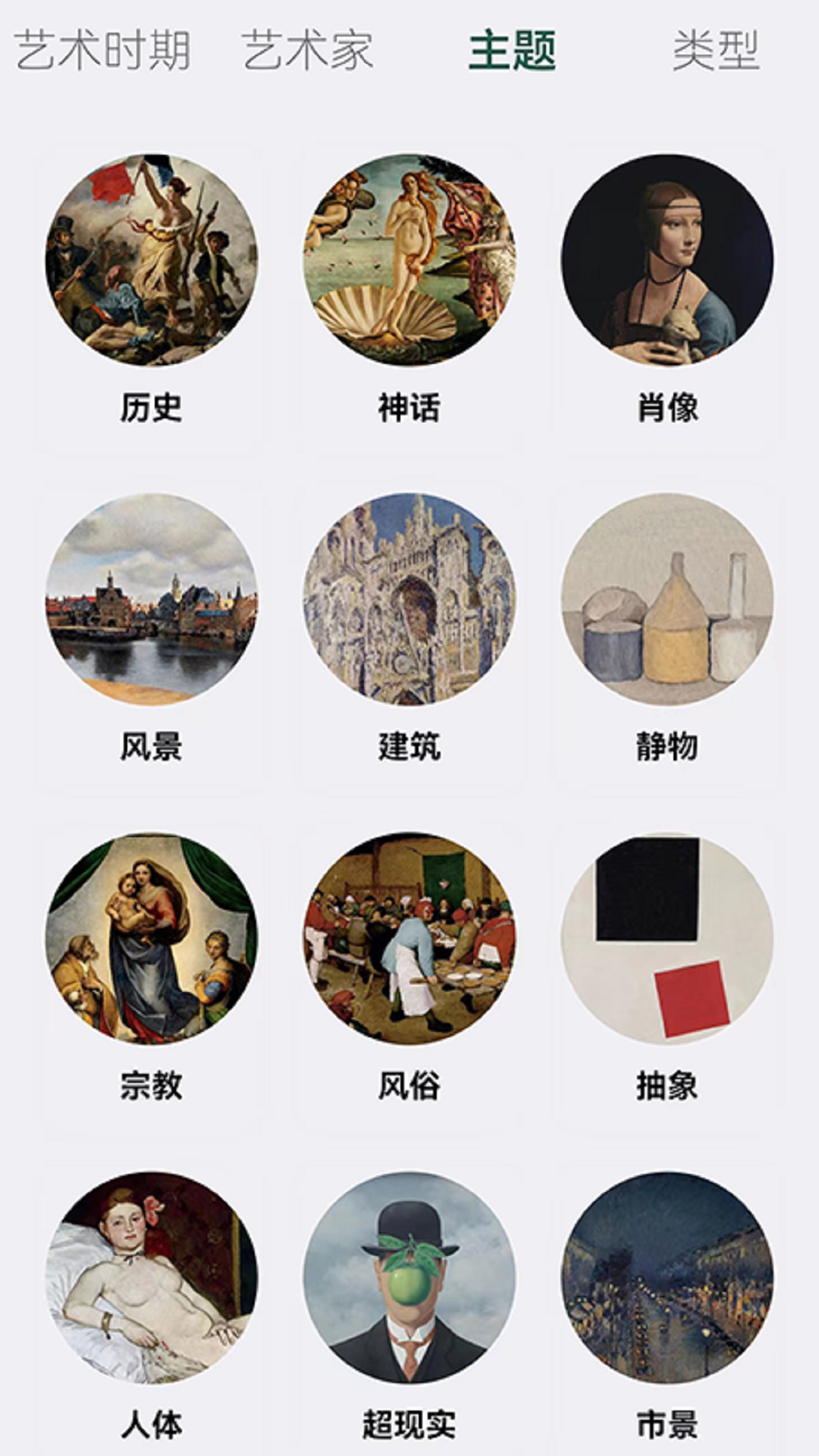Select the 主题 tab
819x1456 pixels.
click(512, 45)
